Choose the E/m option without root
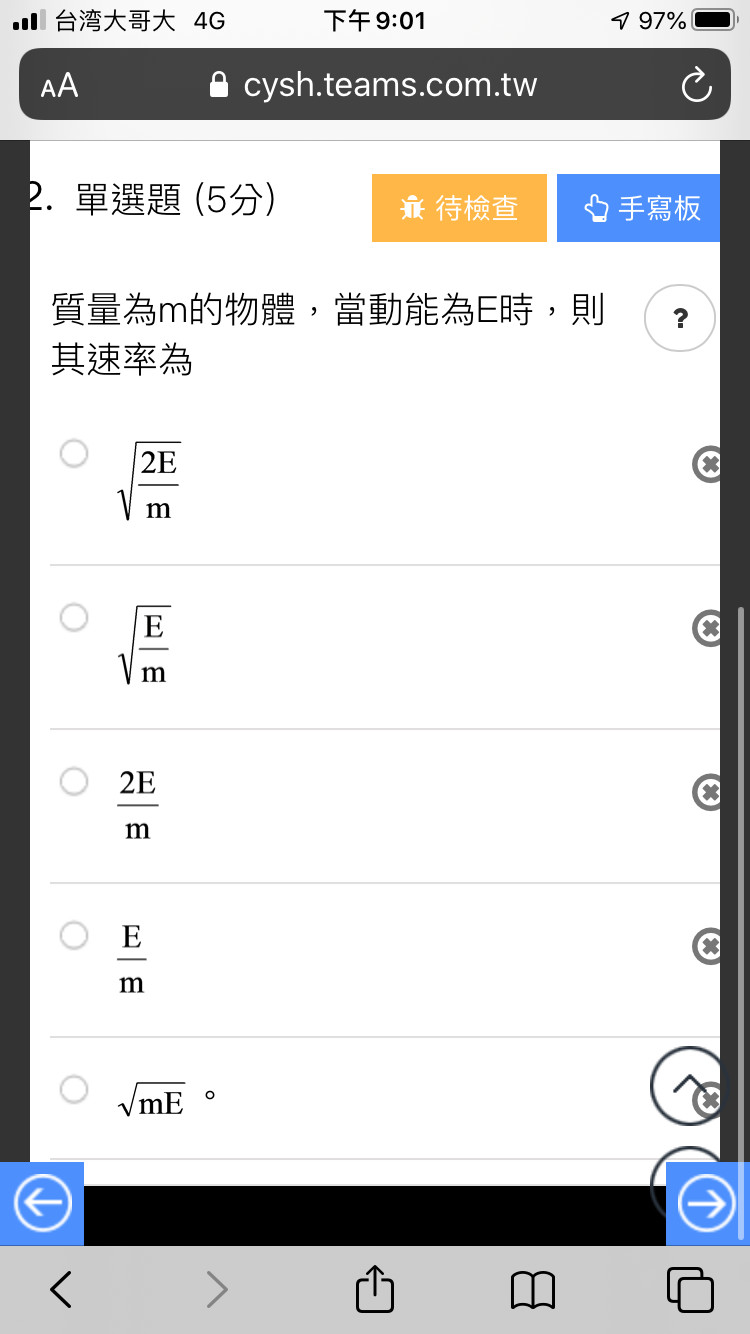The image size is (750, 1334). point(74,935)
